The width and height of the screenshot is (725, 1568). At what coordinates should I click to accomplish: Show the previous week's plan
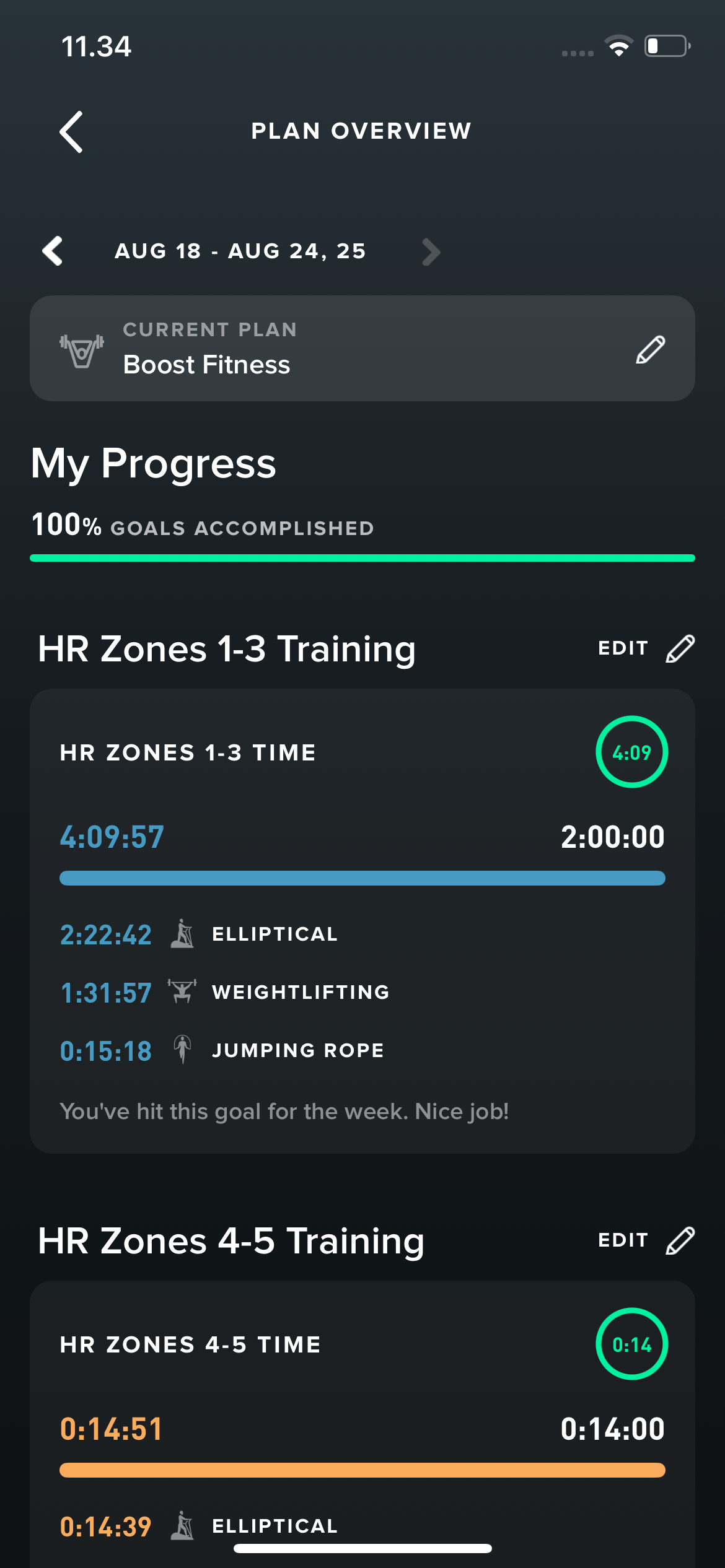[53, 251]
